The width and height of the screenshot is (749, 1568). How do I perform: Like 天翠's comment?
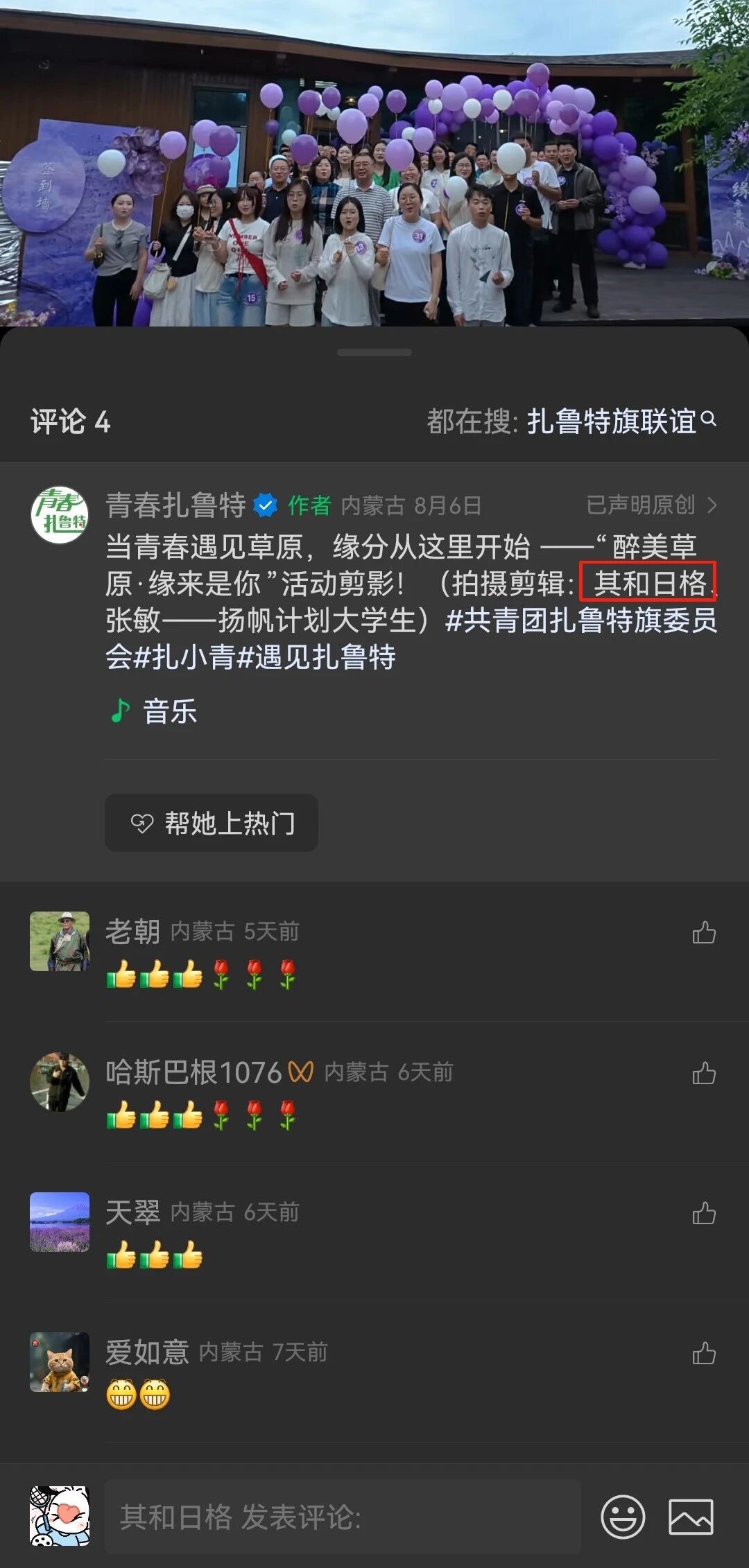(x=703, y=1213)
